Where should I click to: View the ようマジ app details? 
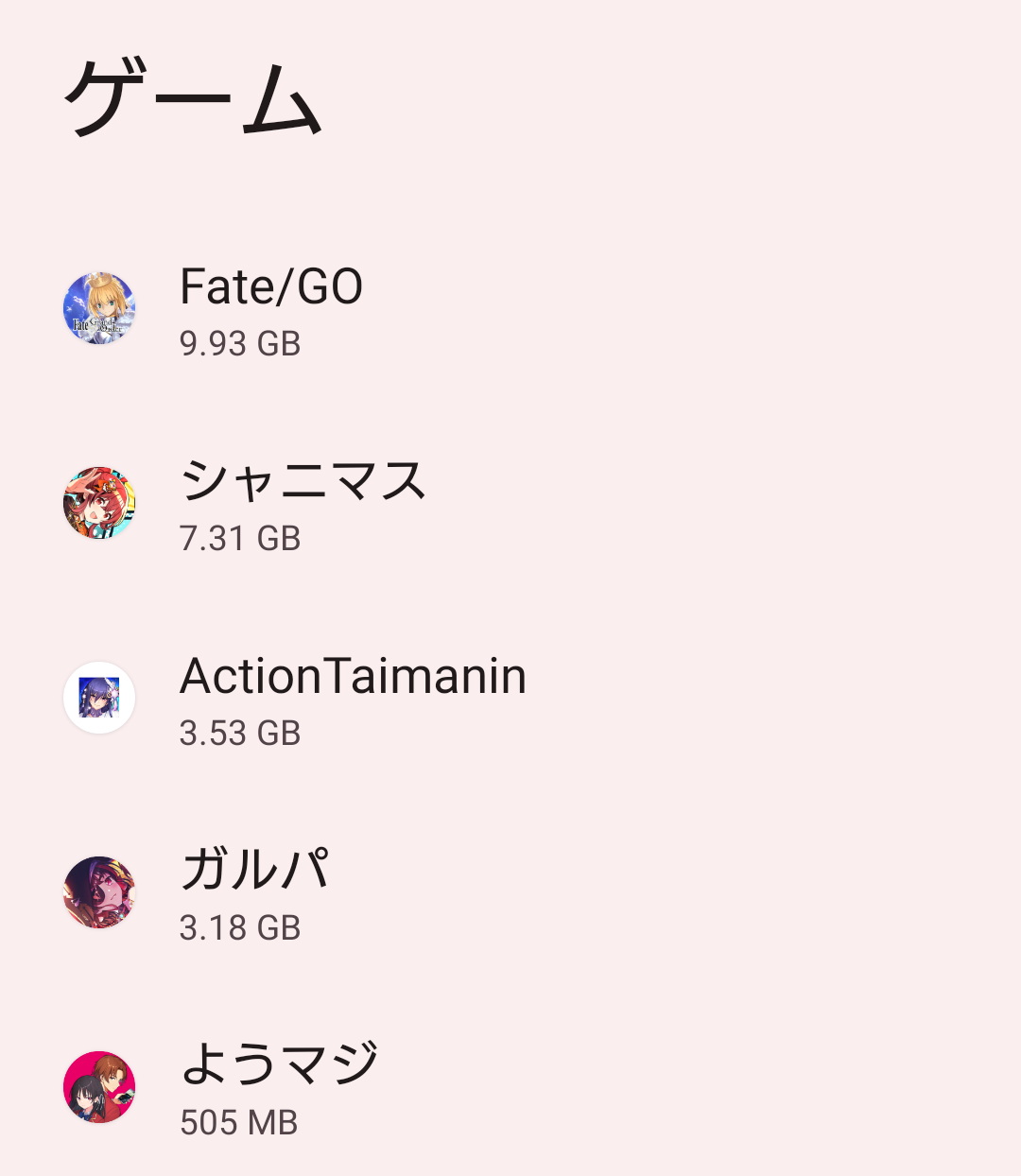(x=279, y=1087)
